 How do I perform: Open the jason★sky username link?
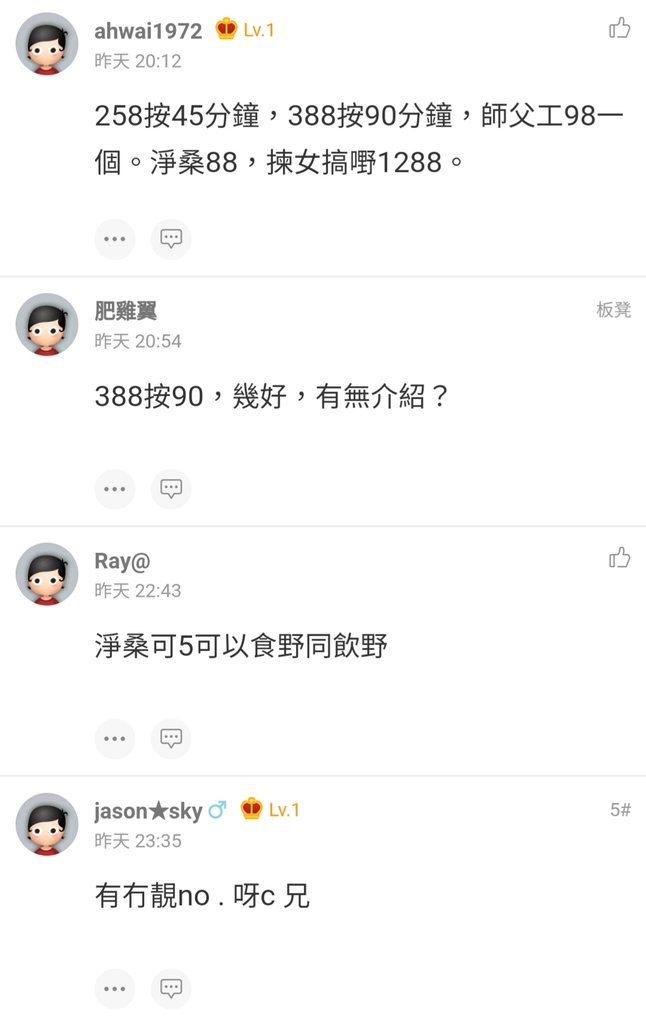(x=148, y=811)
